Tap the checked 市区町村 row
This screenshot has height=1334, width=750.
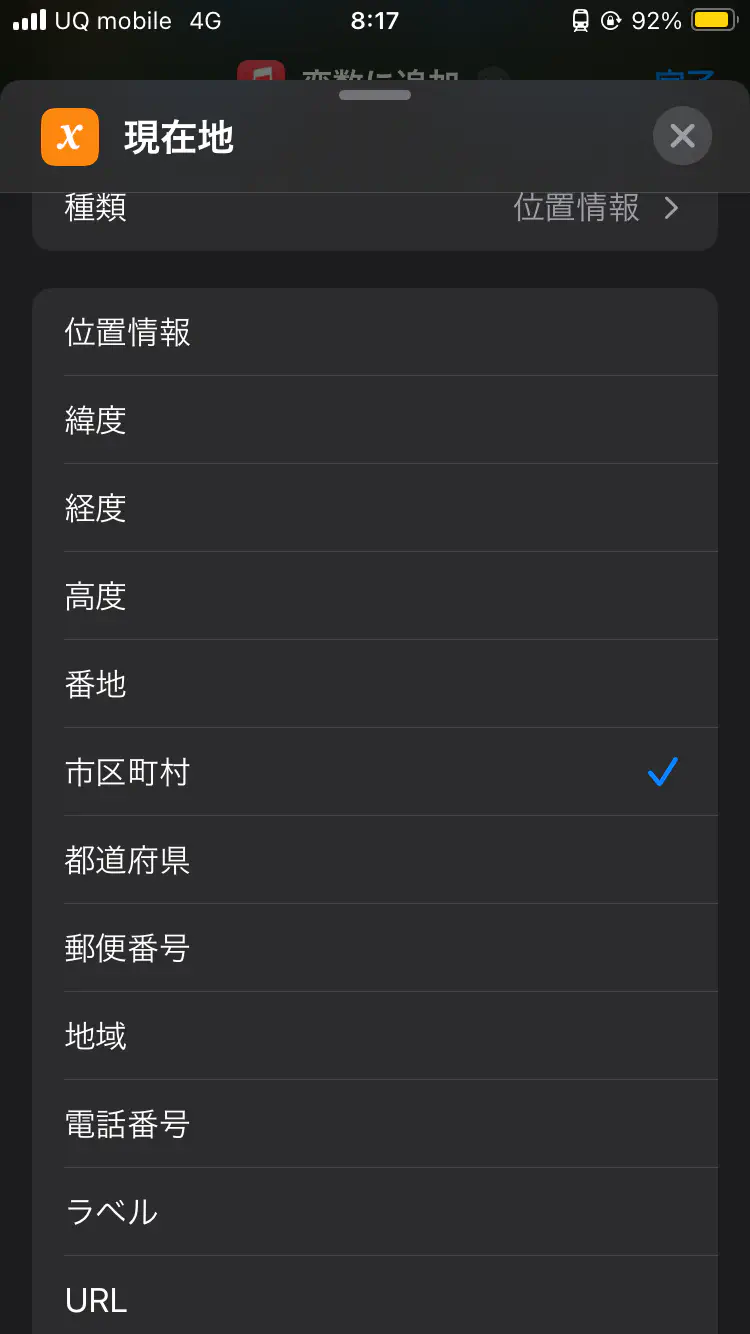tap(375, 772)
